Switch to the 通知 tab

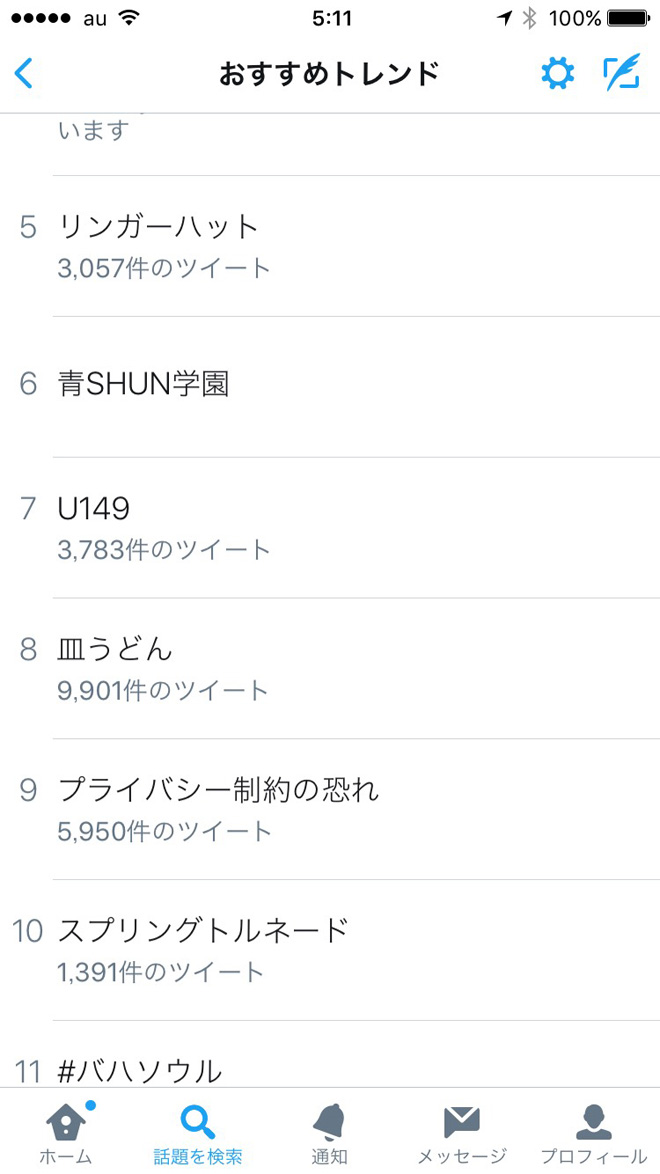330,1133
